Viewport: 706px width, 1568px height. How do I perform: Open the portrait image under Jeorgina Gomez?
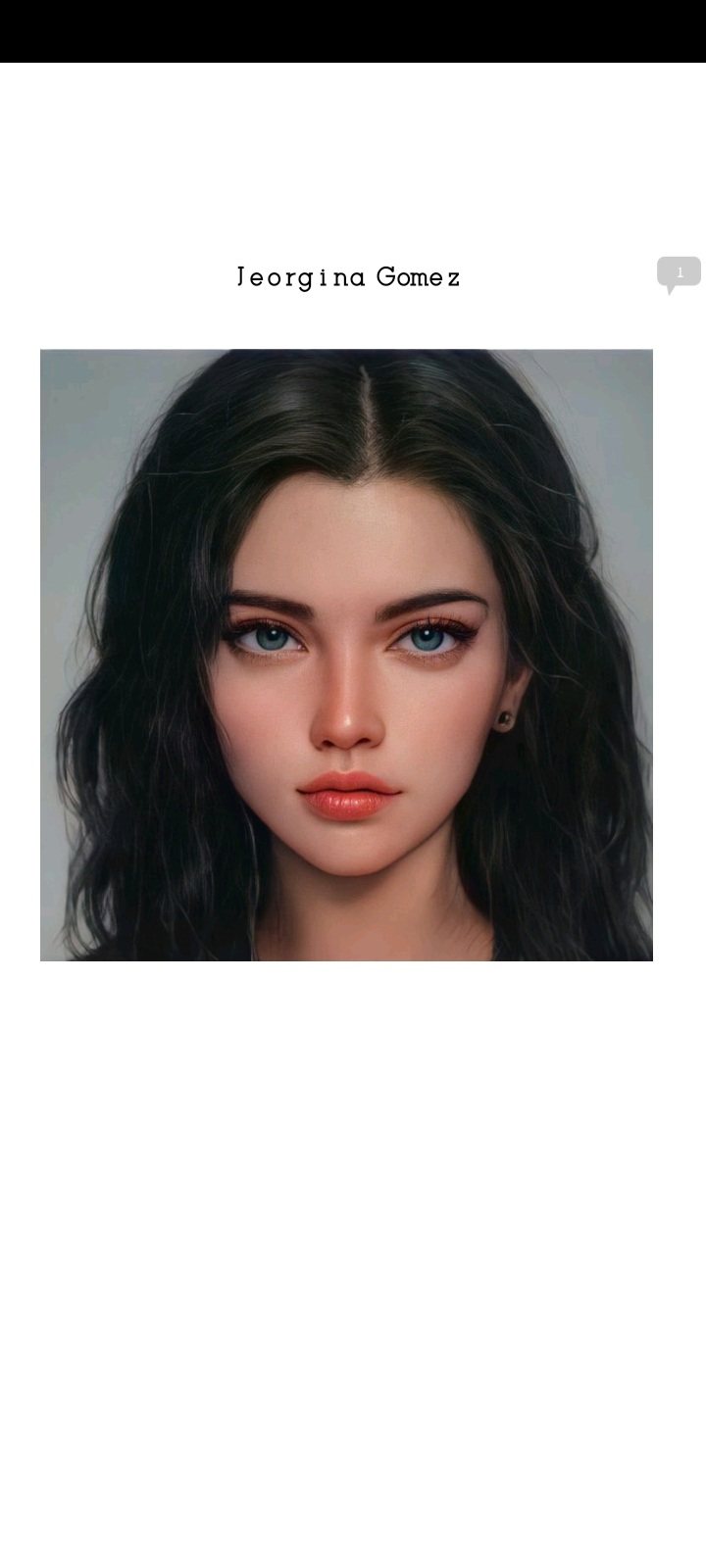point(346,655)
